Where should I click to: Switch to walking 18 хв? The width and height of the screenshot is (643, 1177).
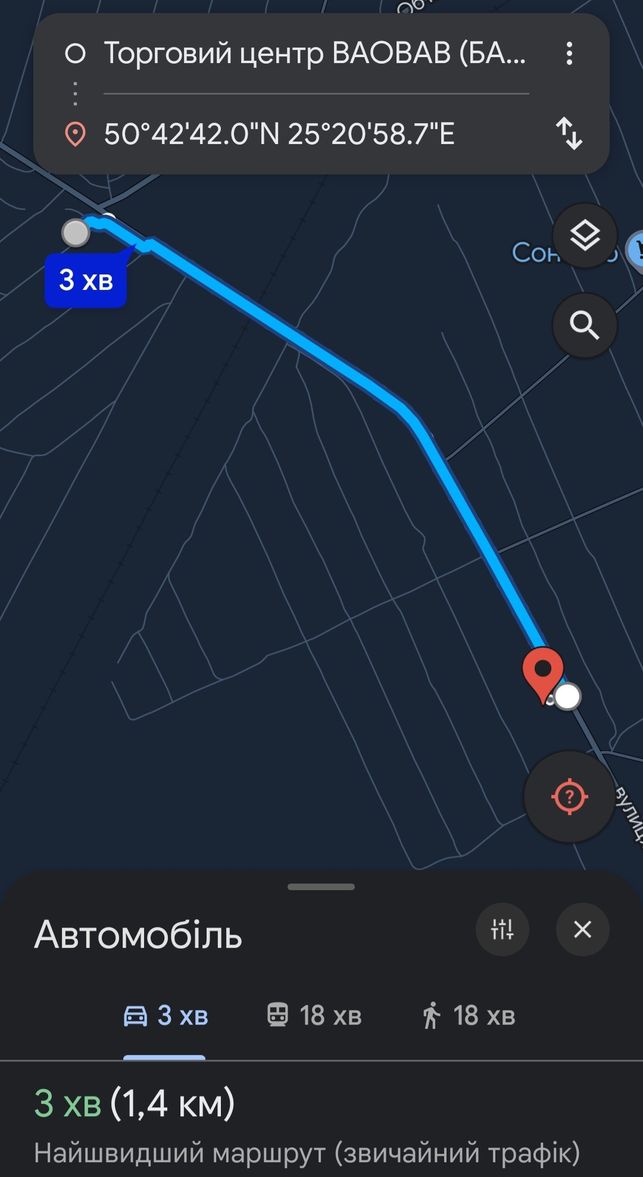(x=469, y=1016)
